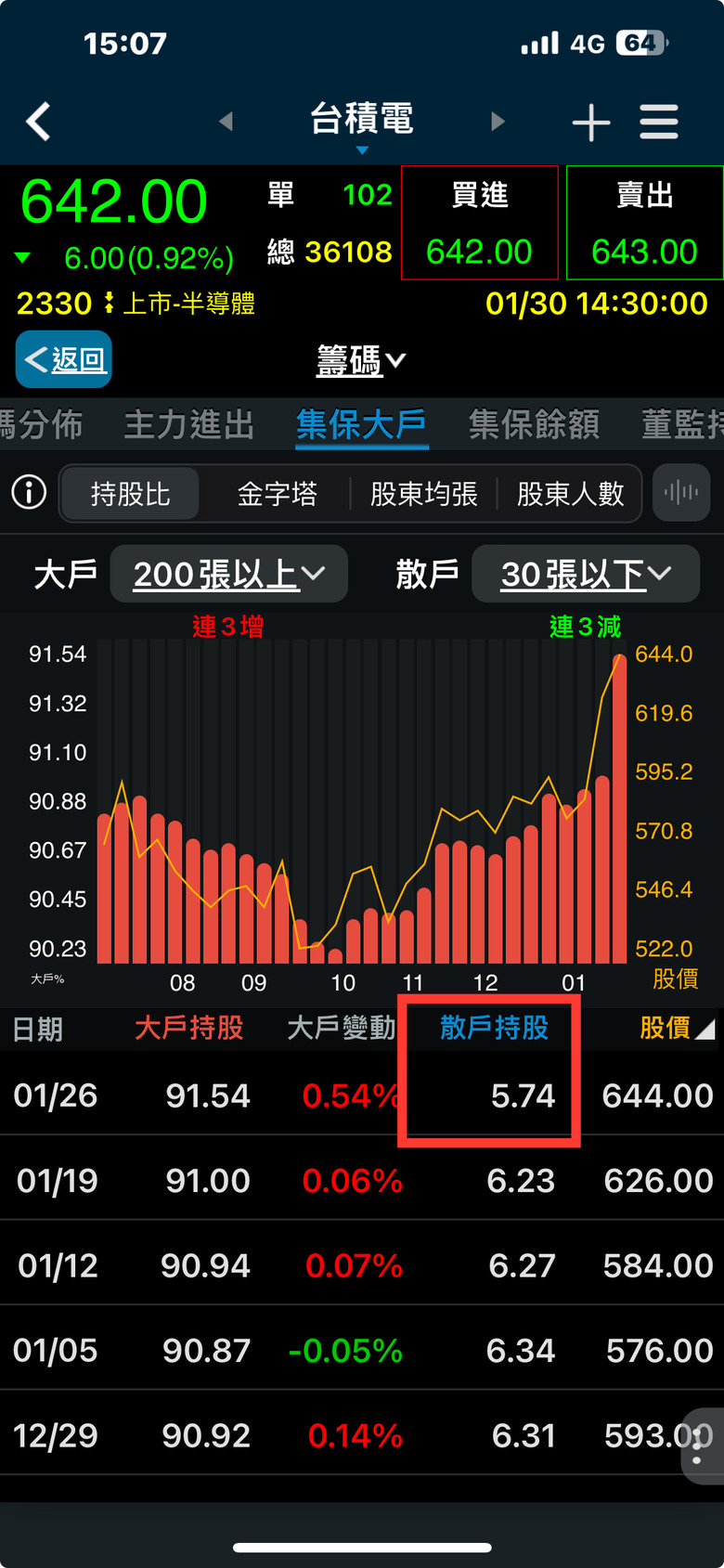The height and width of the screenshot is (1568, 724).
Task: Tap the waveform icon button
Action: pos(681,492)
